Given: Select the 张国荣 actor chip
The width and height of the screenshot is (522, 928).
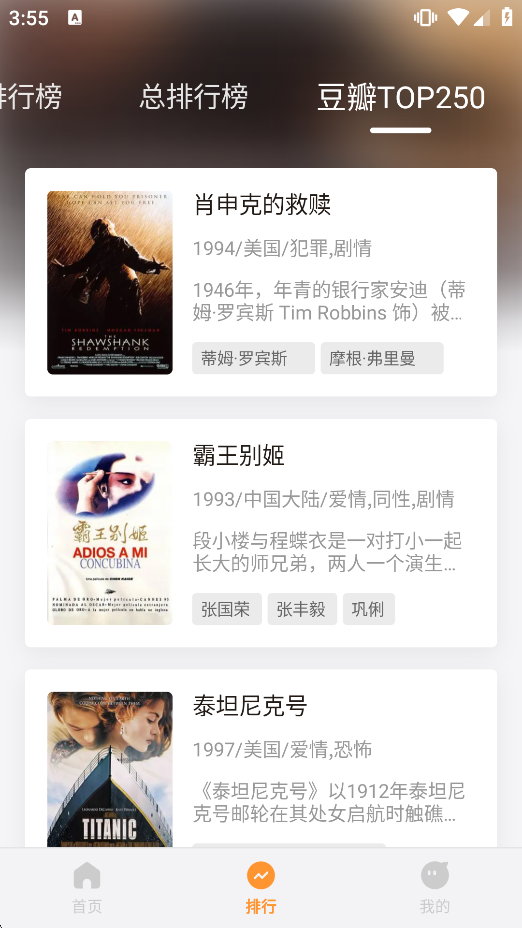Looking at the screenshot, I should tap(227, 609).
